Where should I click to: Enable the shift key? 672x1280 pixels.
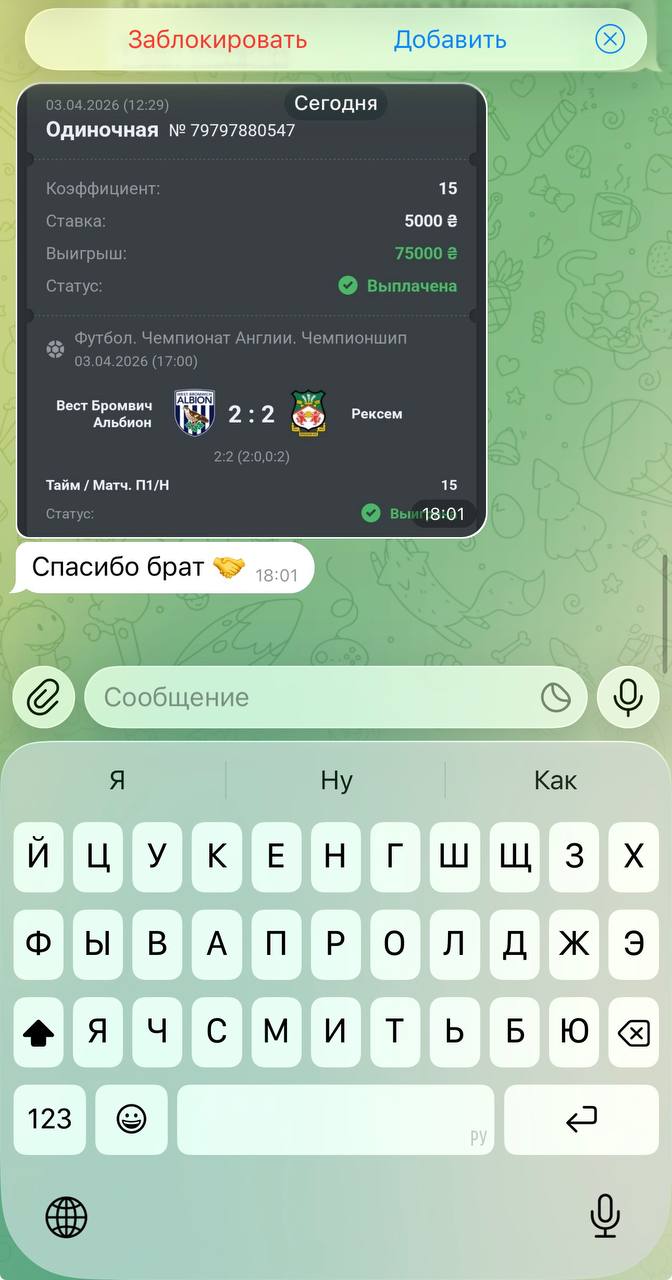(41, 1031)
